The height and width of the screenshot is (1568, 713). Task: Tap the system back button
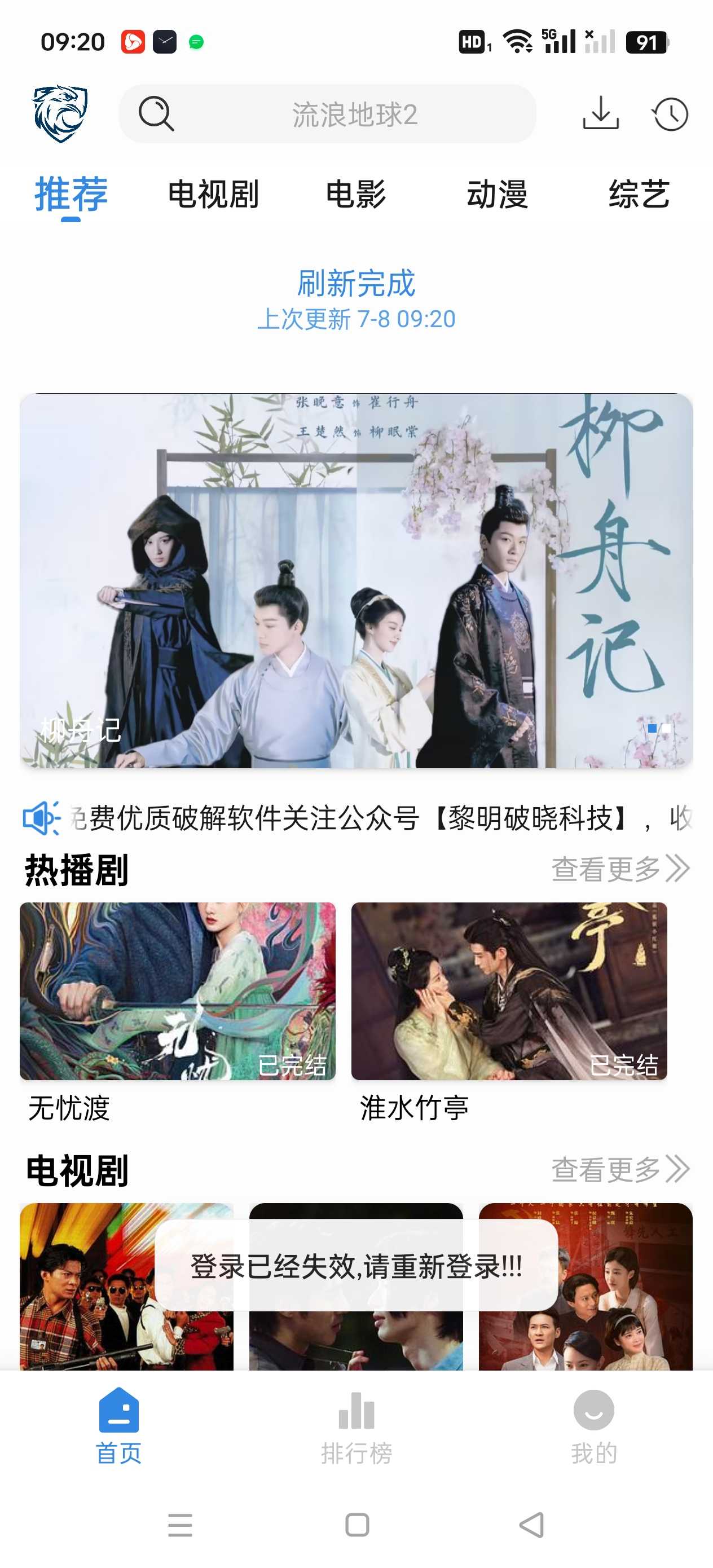(531, 1525)
